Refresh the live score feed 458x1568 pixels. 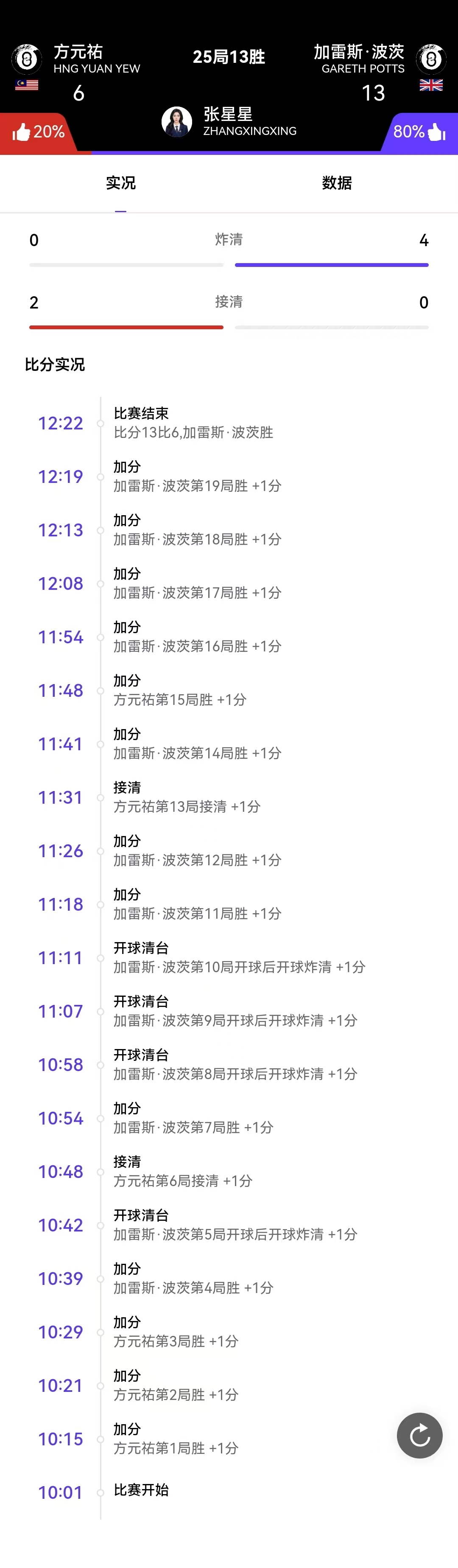419,1435
